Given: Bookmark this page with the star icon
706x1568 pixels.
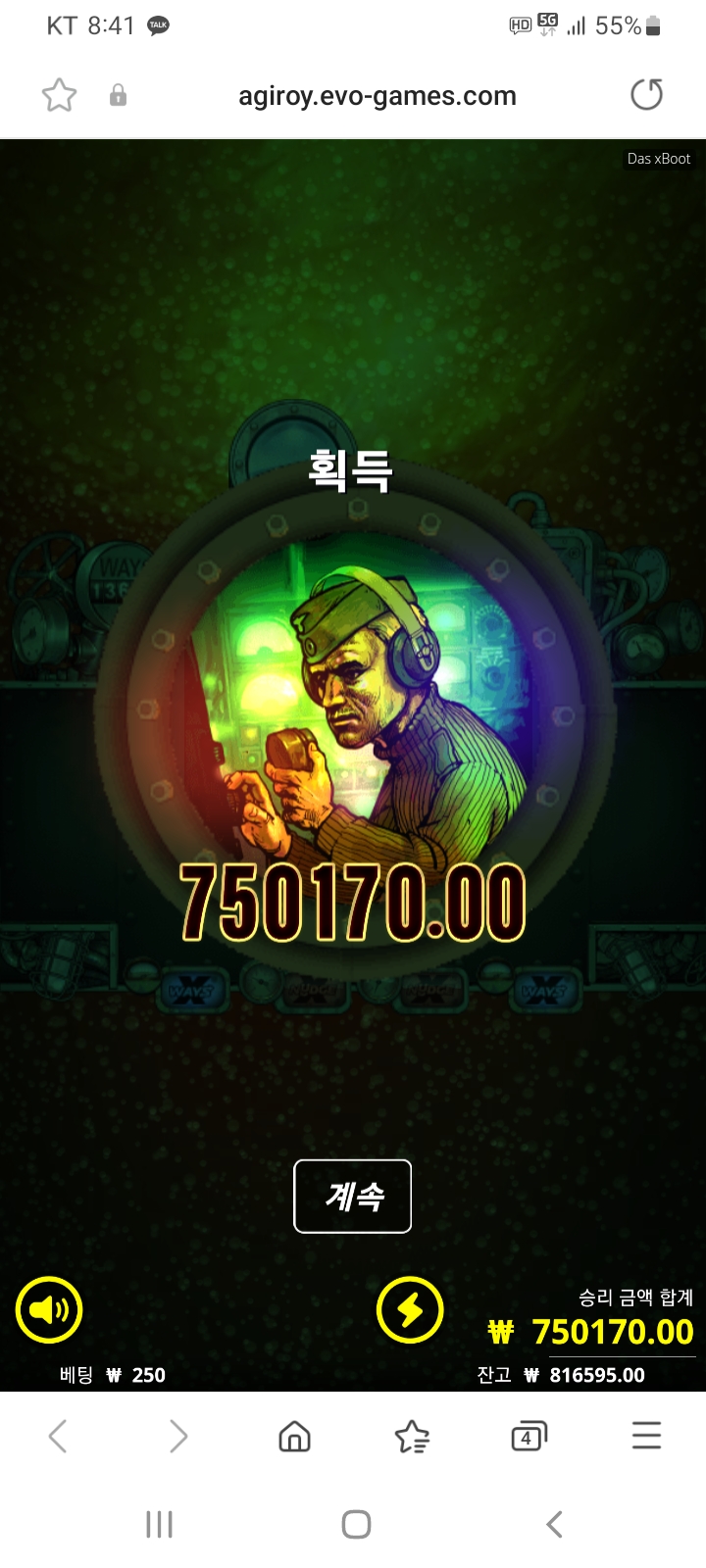Looking at the screenshot, I should click(59, 95).
